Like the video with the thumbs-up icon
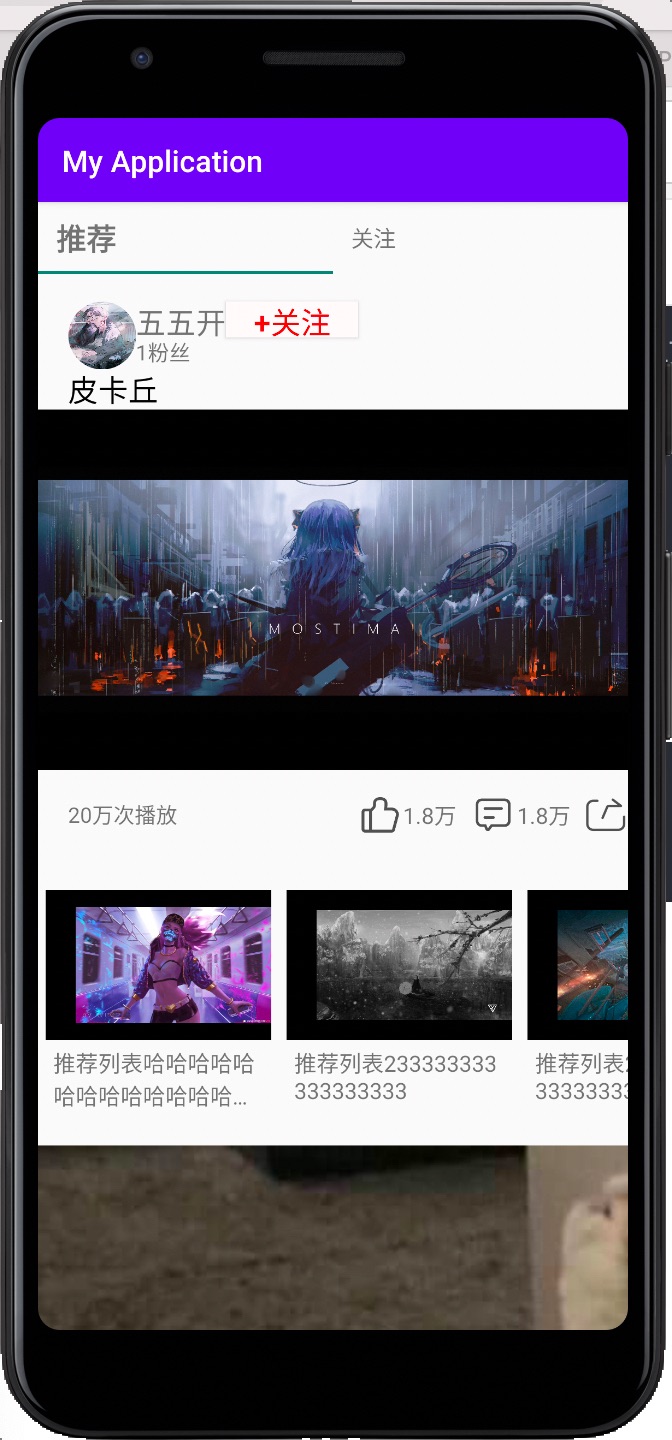Image resolution: width=672 pixels, height=1440 pixels. (379, 815)
